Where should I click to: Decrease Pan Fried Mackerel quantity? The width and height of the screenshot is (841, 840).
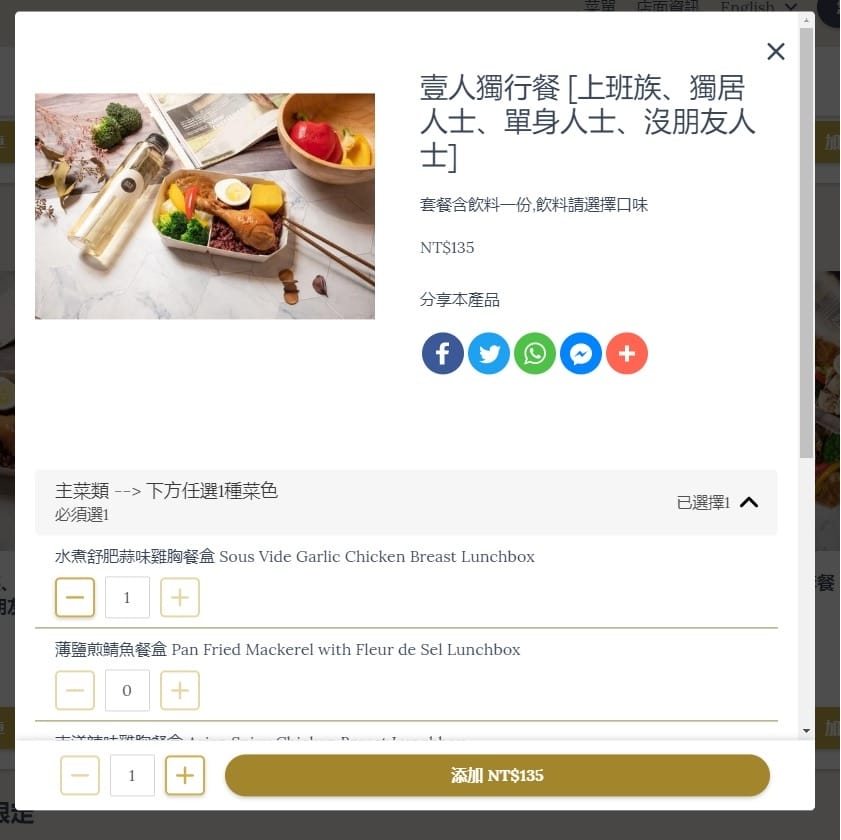(75, 691)
